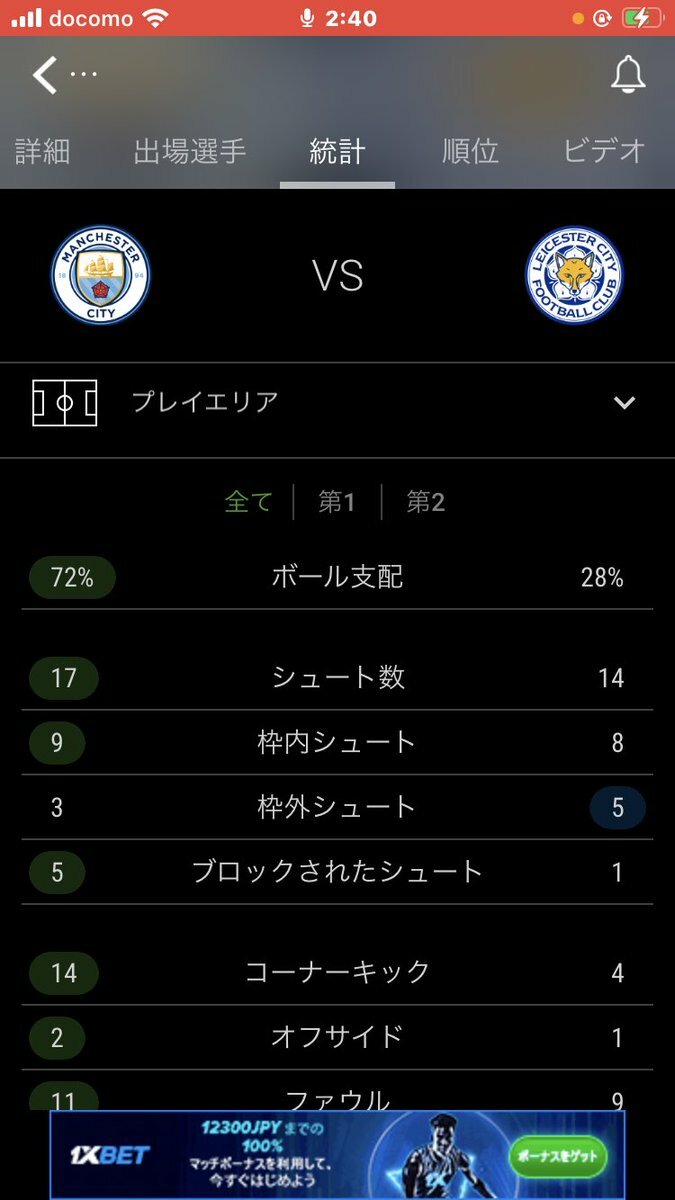
Task: Switch to the 出場選手 tab
Action: click(190, 151)
